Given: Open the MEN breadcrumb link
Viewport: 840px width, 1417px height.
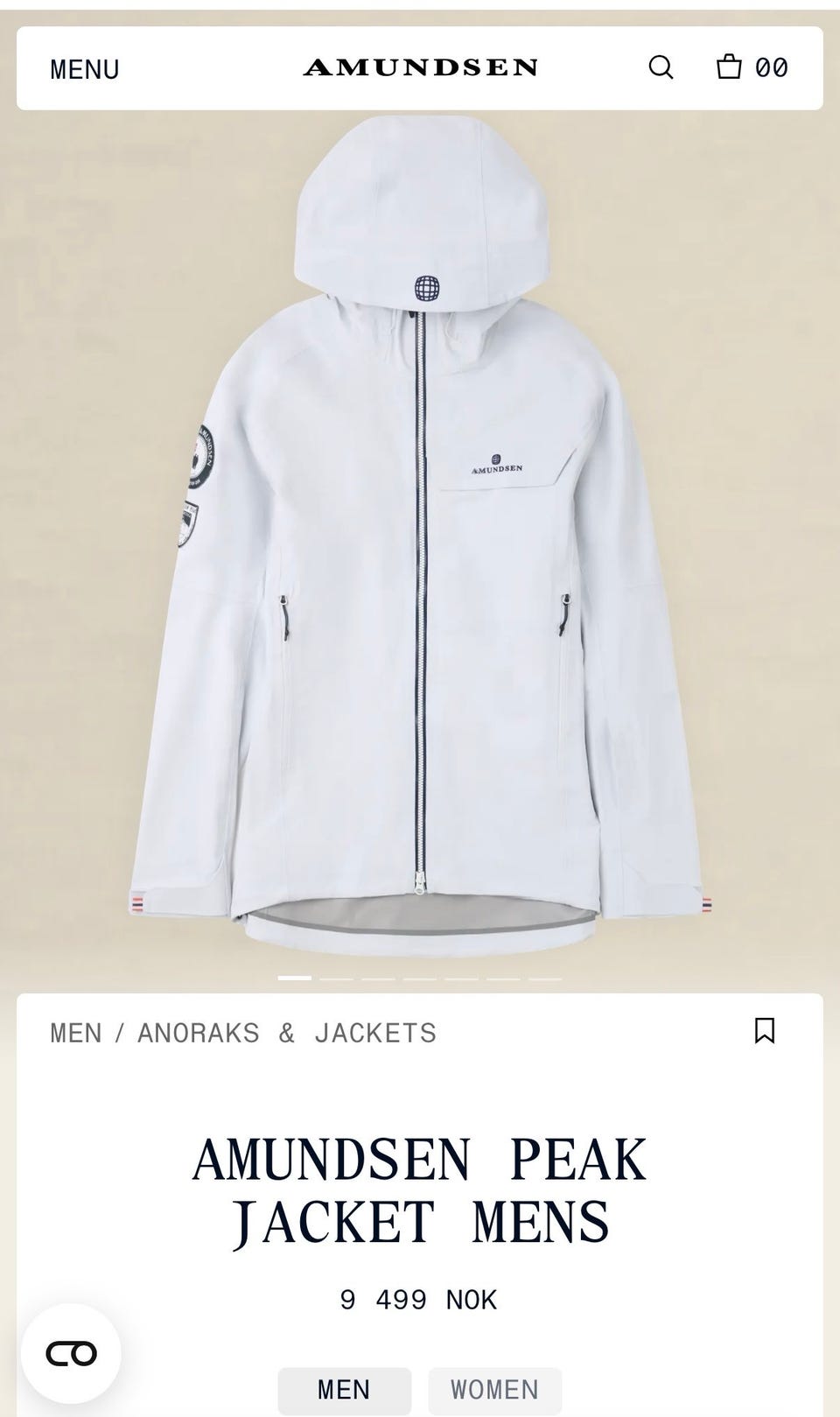Looking at the screenshot, I should 76,1033.
